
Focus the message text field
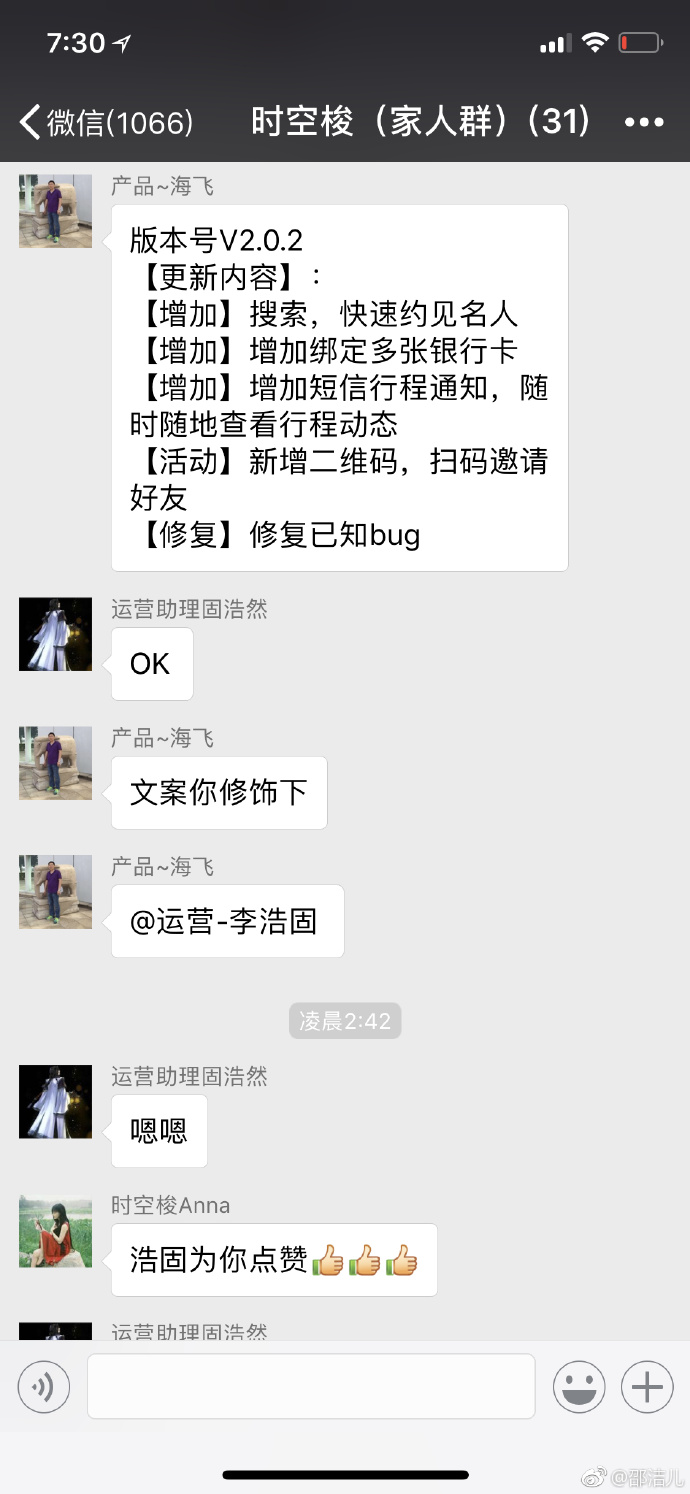[311, 1387]
